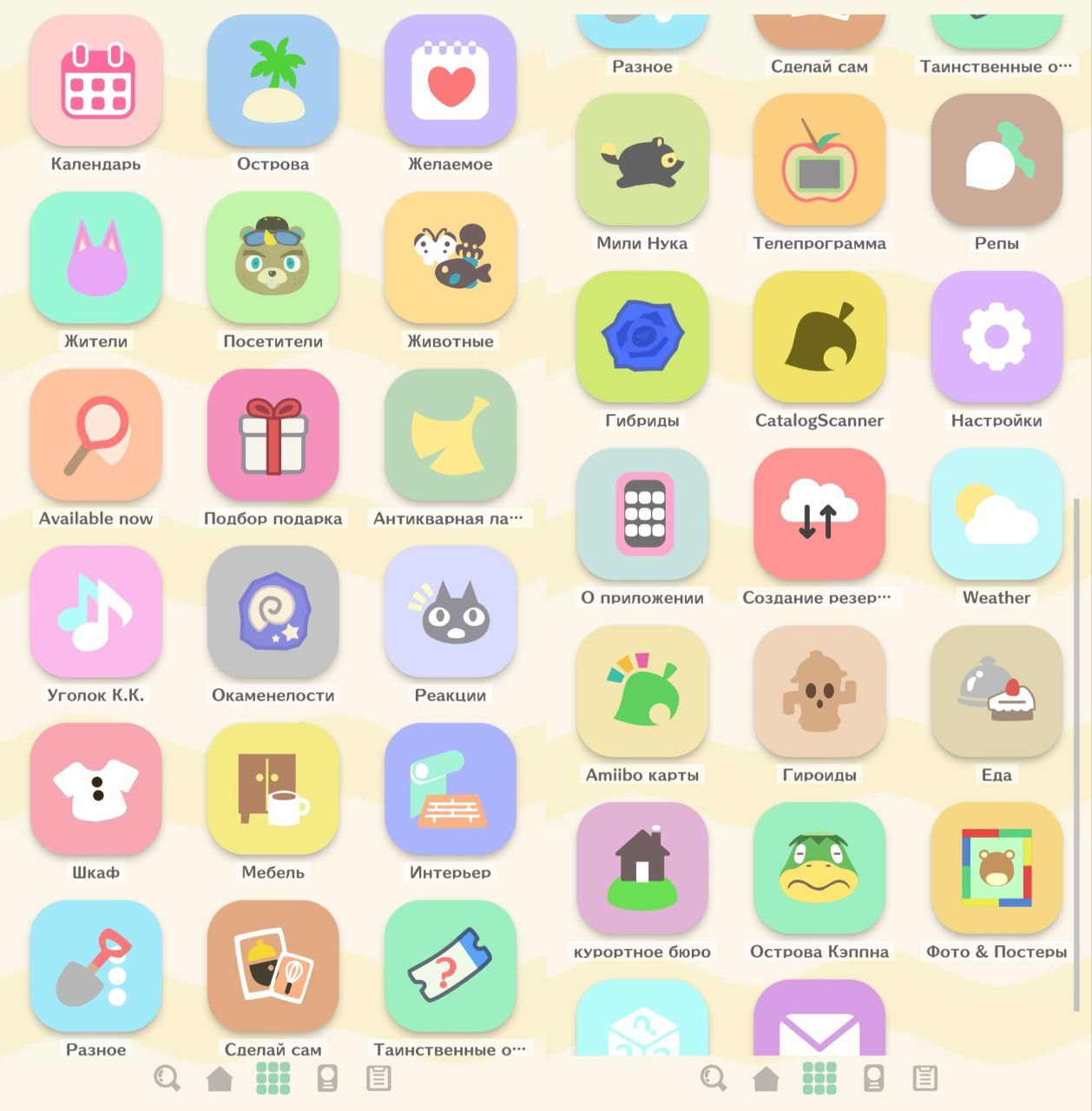Browse the Мебель catalog
Image resolution: width=1092 pixels, height=1111 pixels.
273,790
